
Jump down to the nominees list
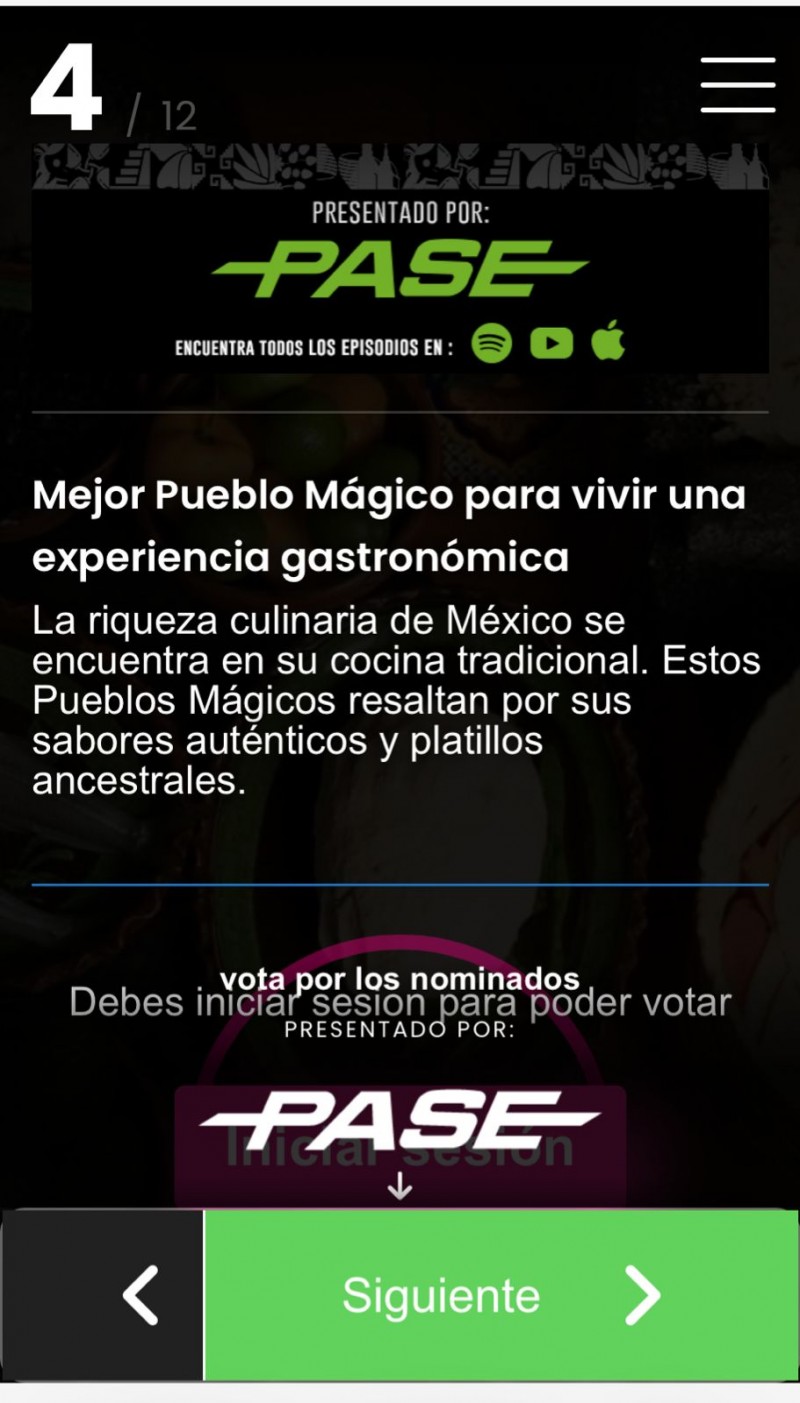point(400,1187)
